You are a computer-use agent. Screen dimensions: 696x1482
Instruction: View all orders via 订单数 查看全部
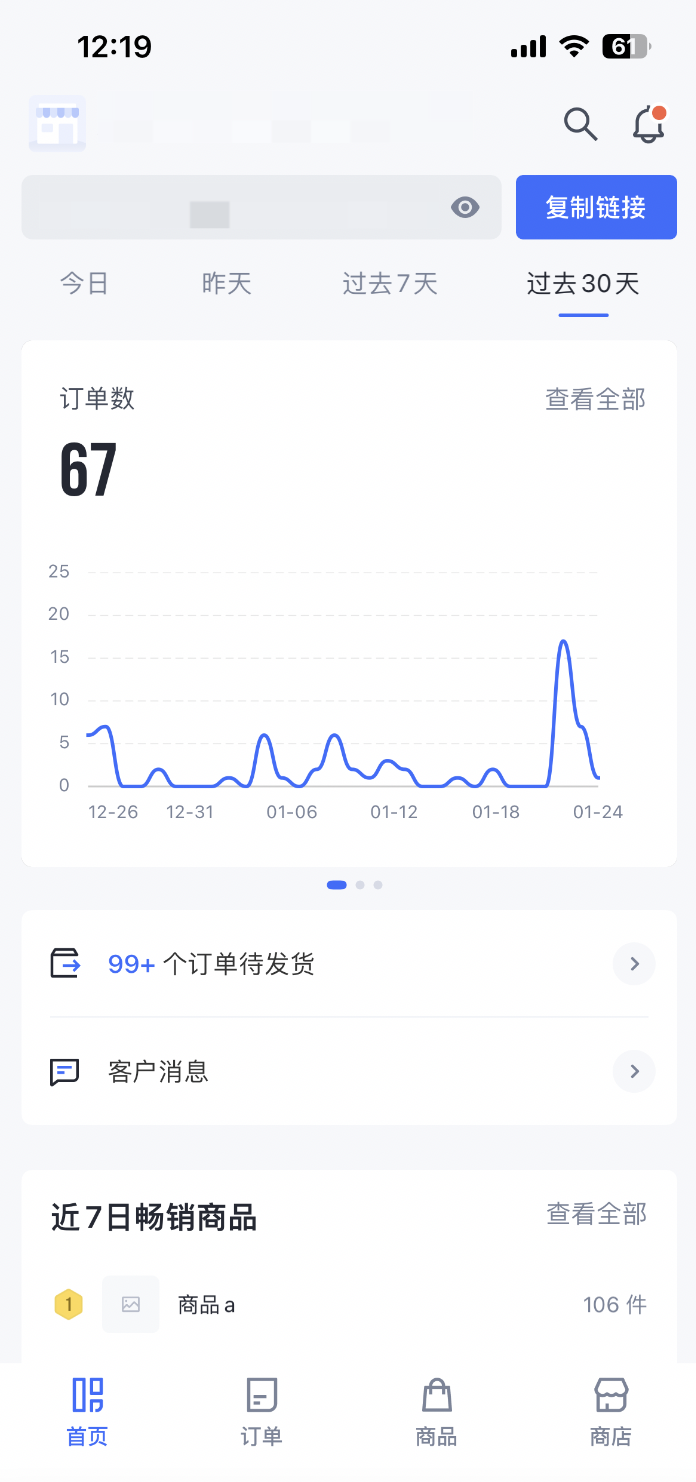click(595, 399)
